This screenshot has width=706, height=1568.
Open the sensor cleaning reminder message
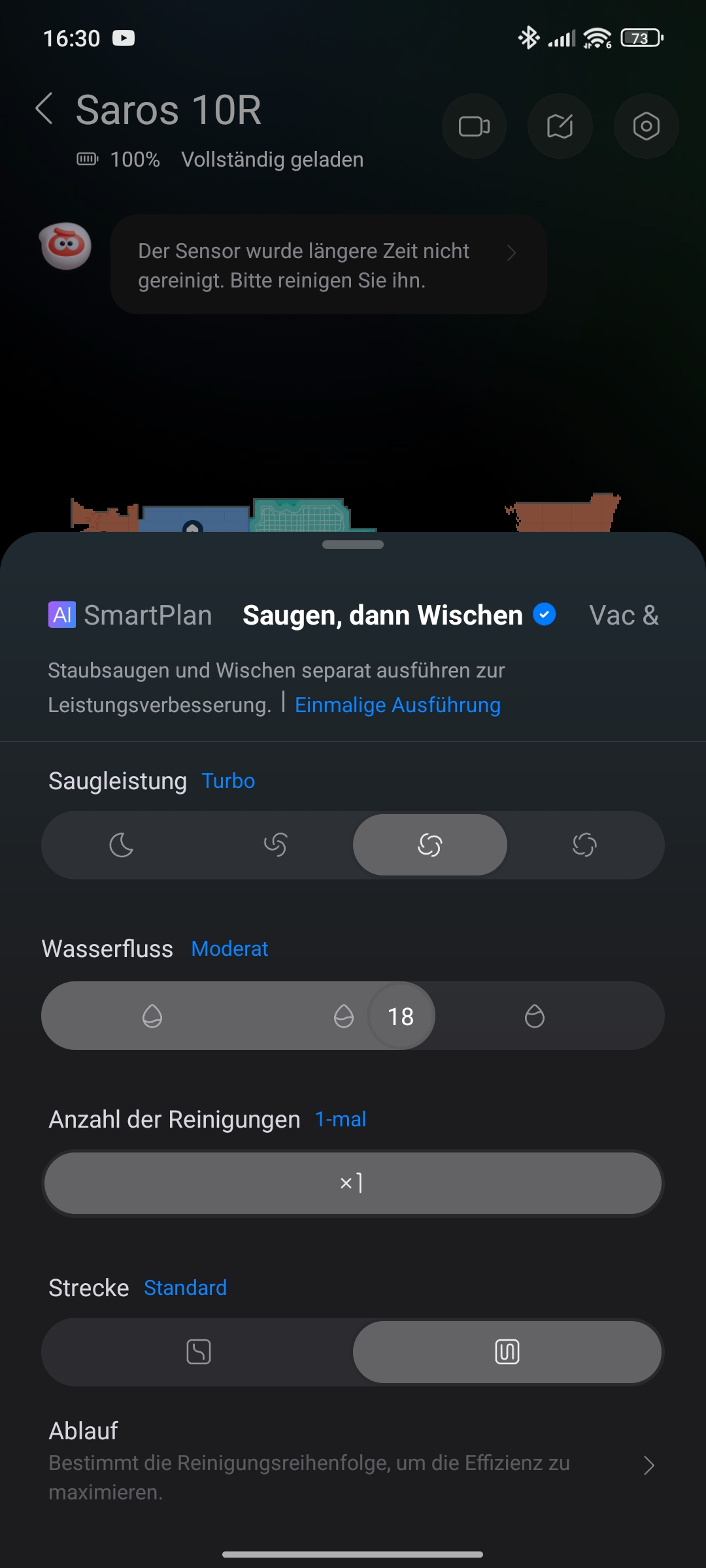tap(328, 265)
